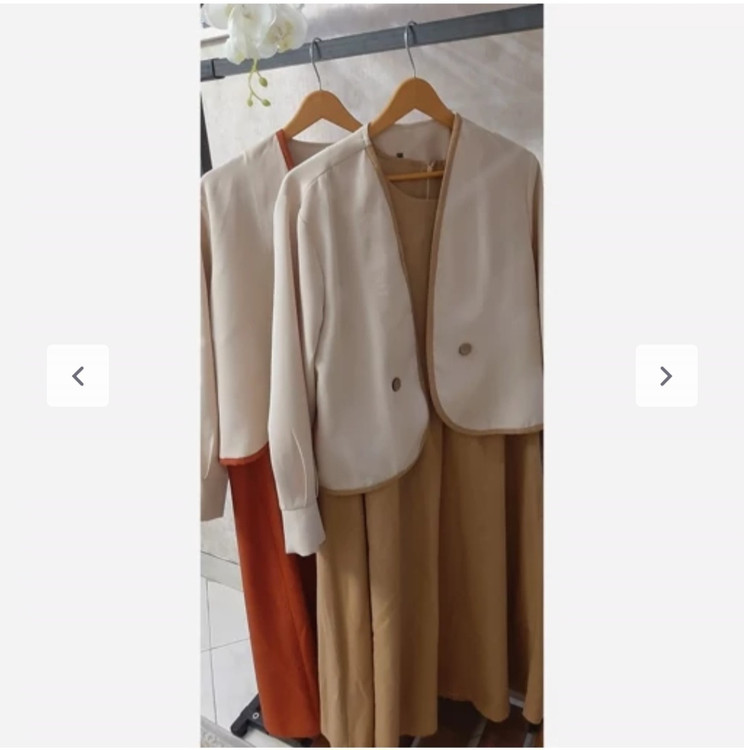Go to the previous product image
This screenshot has height=750, width=744.
(x=78, y=376)
